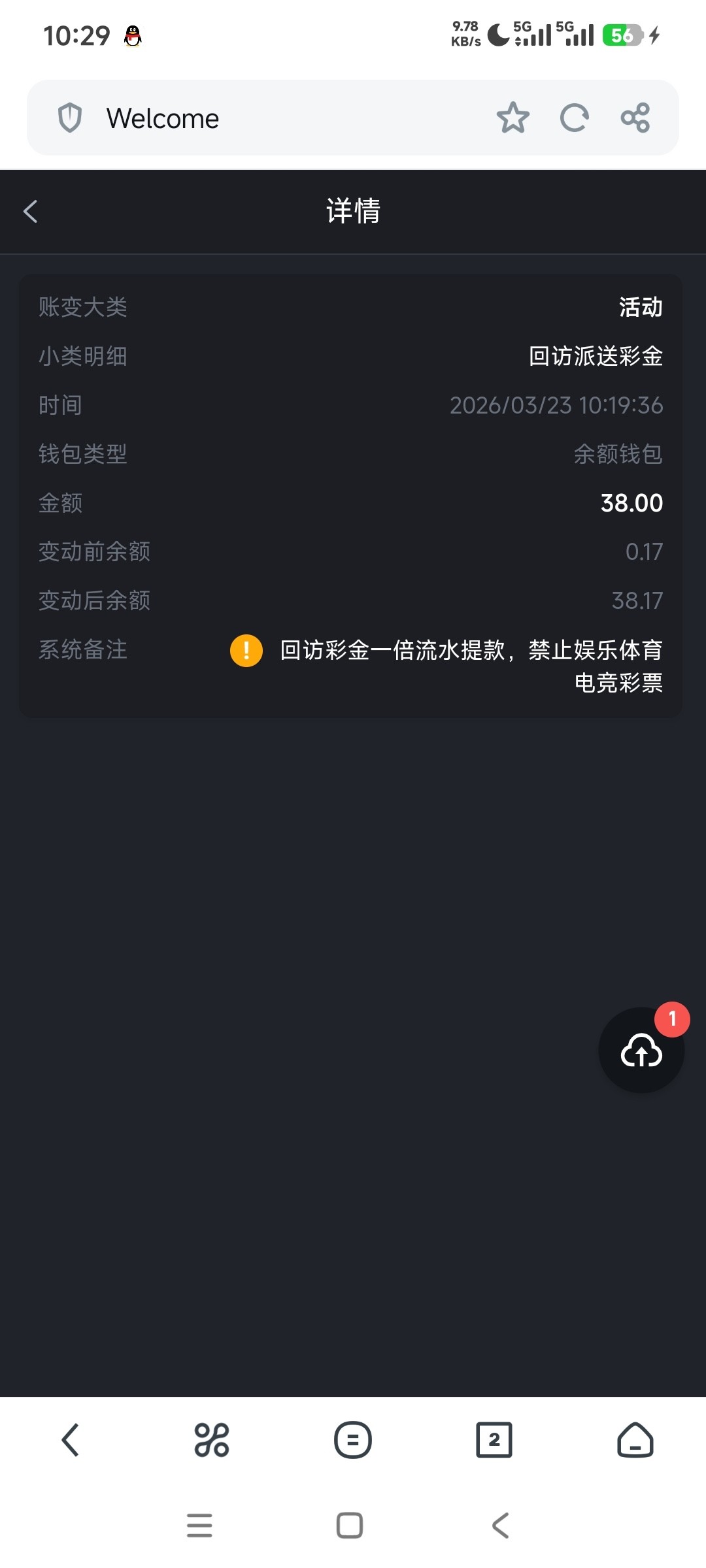Tap the floating cloud upload button

pyautogui.click(x=641, y=1050)
